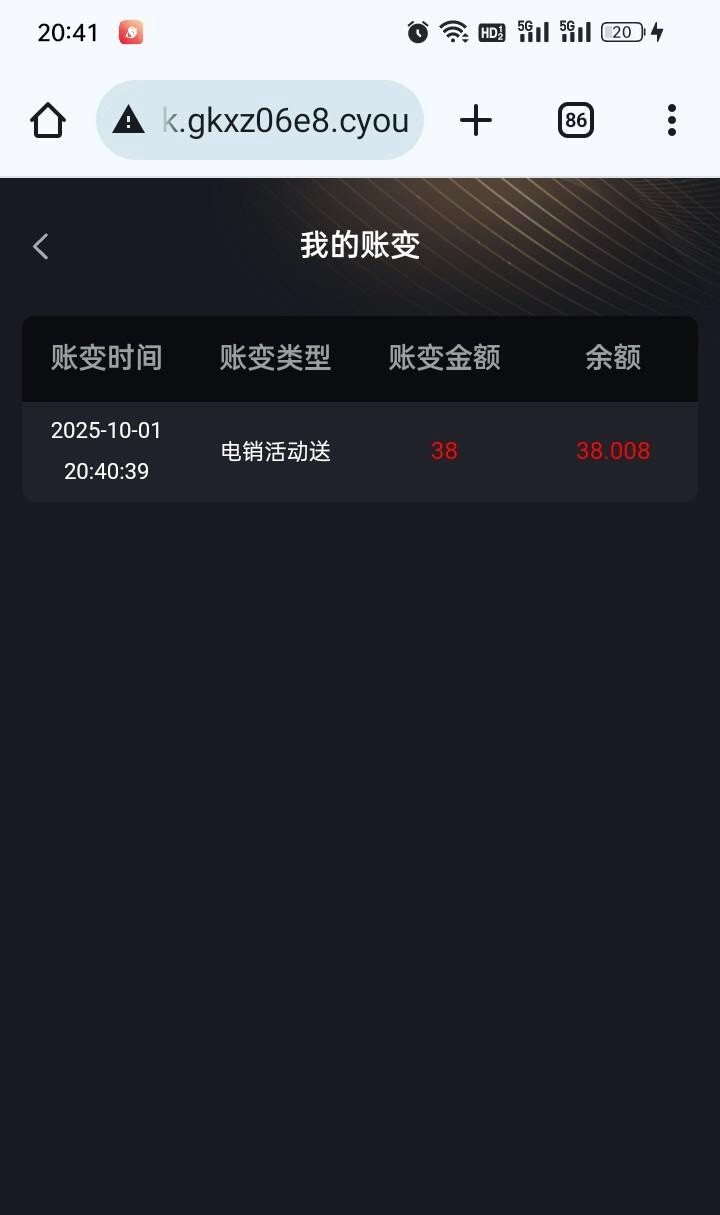Open the browser overflow menu
Image resolution: width=720 pixels, height=1215 pixels.
671,121
